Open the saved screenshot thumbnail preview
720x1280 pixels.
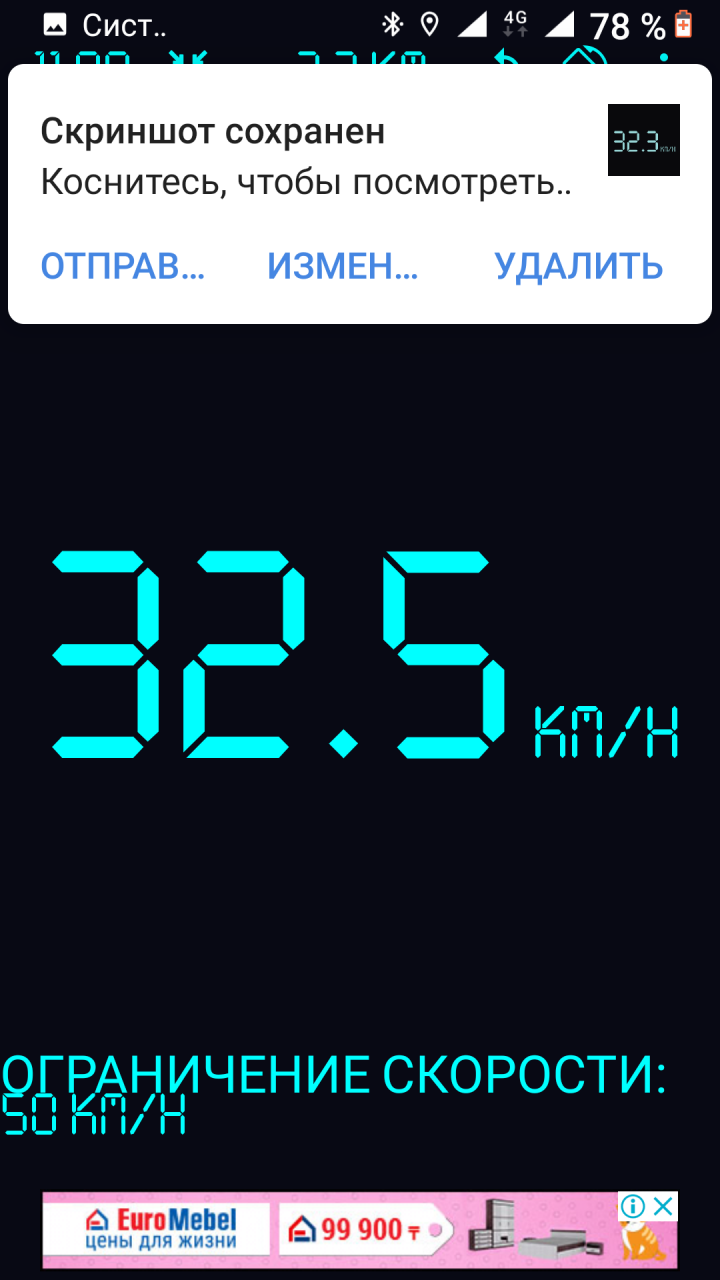pos(643,141)
